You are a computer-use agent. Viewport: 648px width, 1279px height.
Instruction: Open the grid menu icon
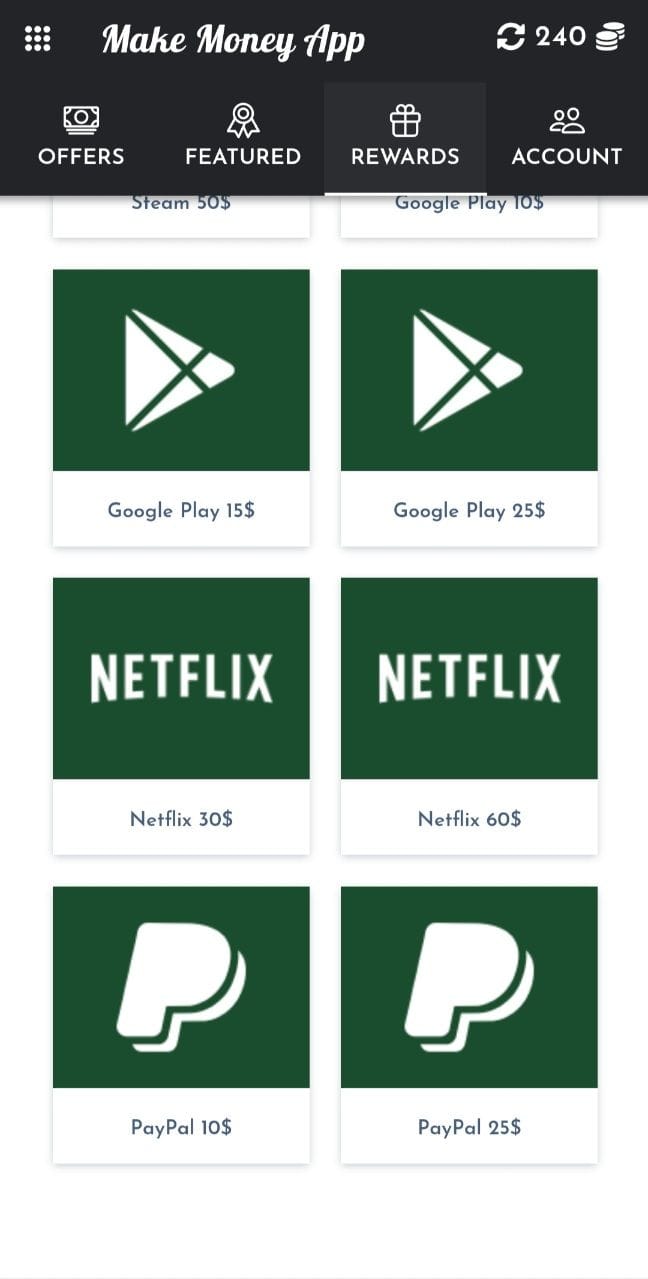37,39
